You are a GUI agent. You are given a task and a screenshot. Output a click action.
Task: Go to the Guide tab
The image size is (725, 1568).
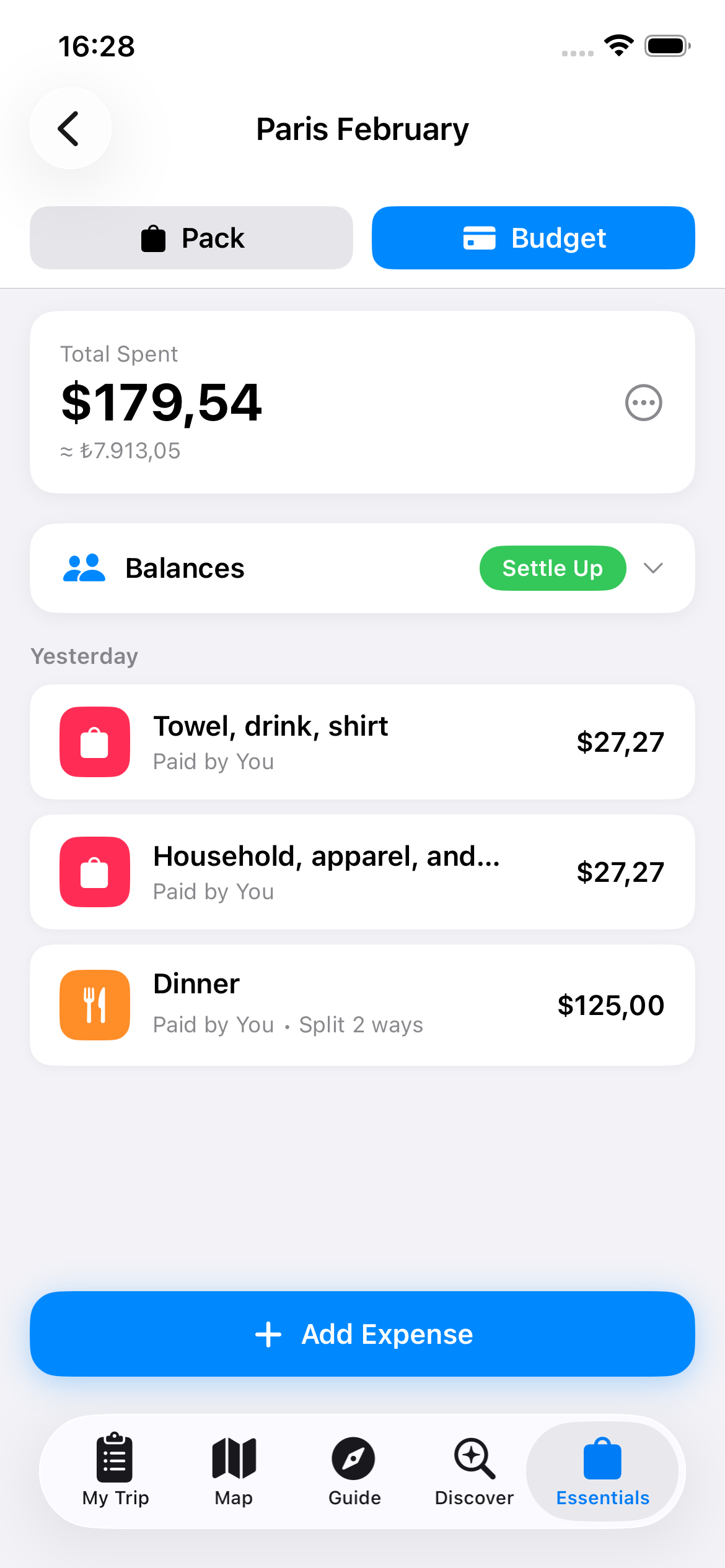coord(354,1470)
